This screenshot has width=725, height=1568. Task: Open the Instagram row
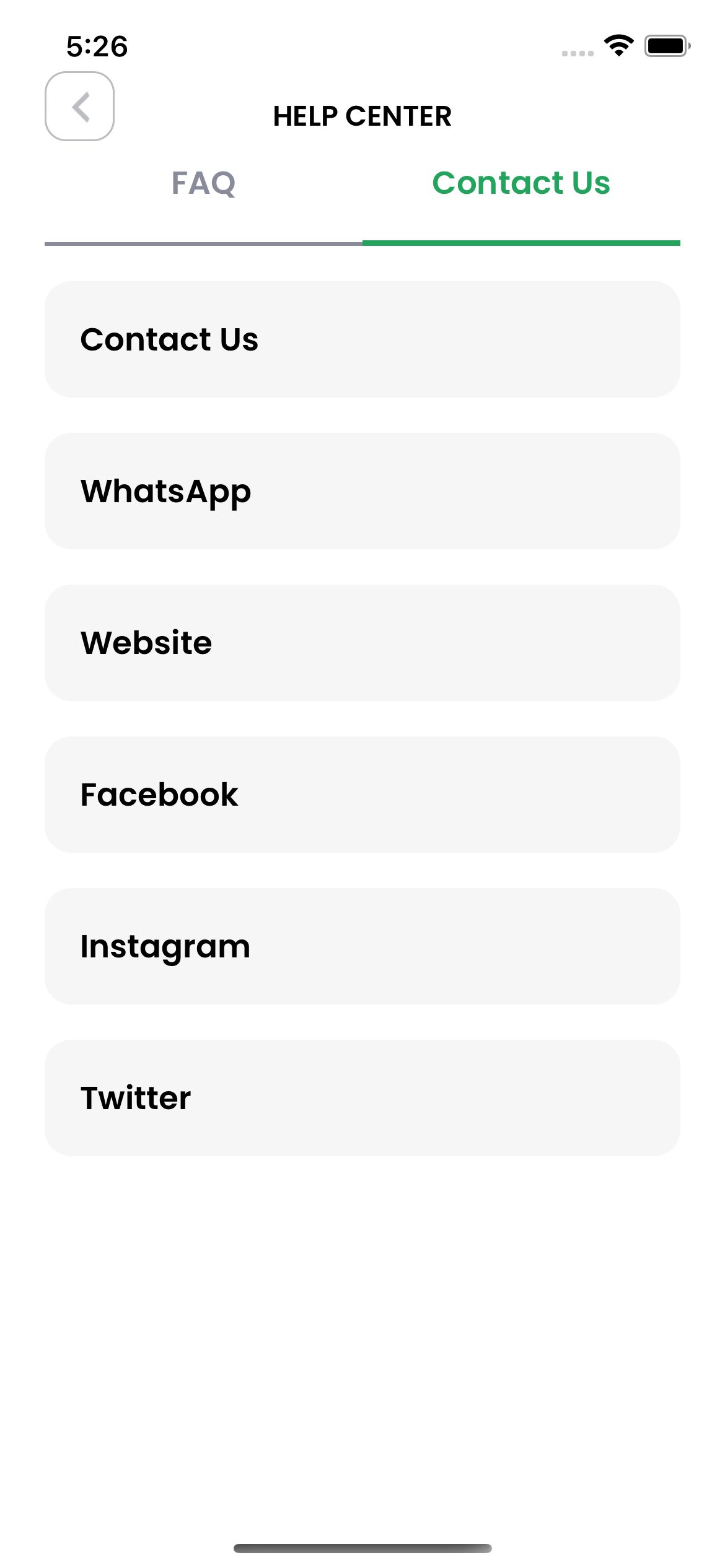362,946
